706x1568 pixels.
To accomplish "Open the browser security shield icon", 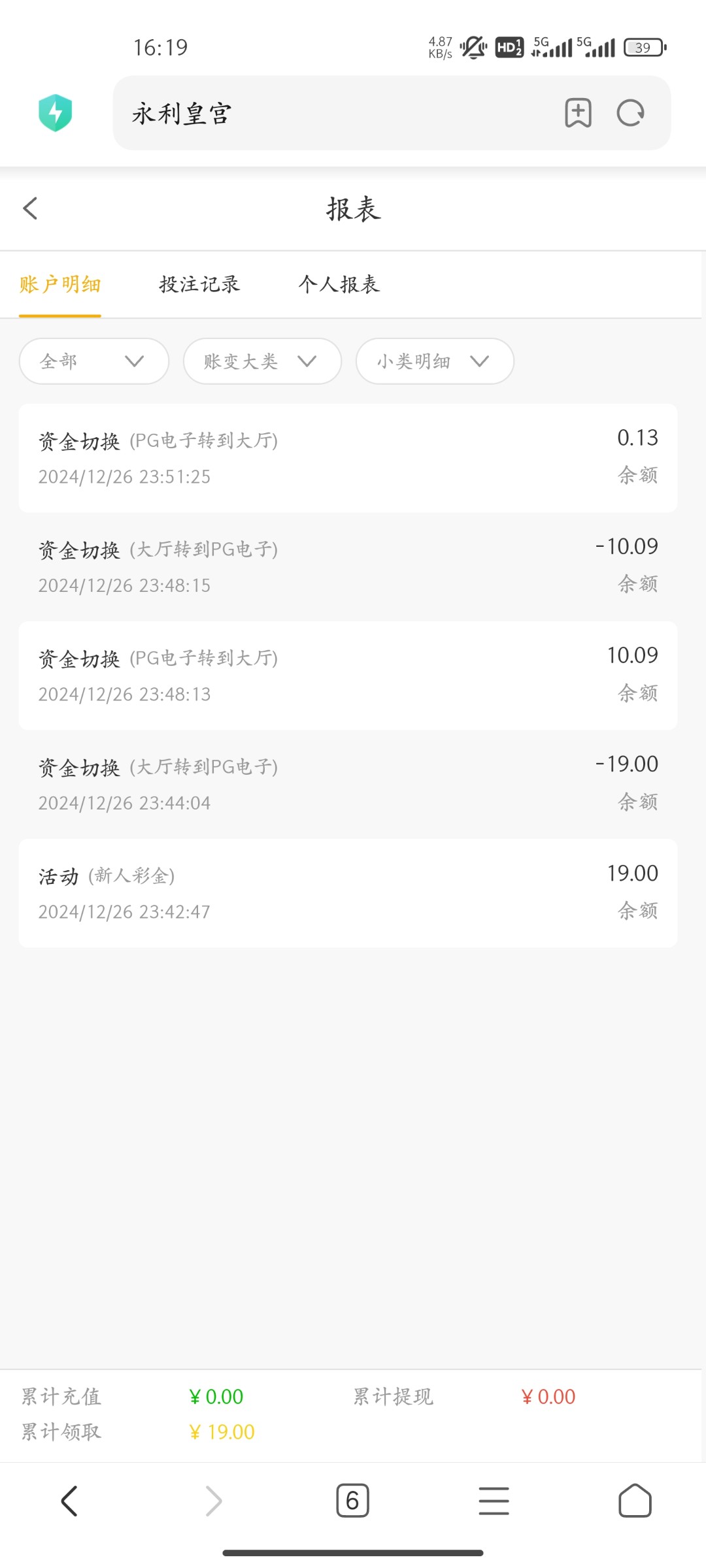I will pos(56,113).
